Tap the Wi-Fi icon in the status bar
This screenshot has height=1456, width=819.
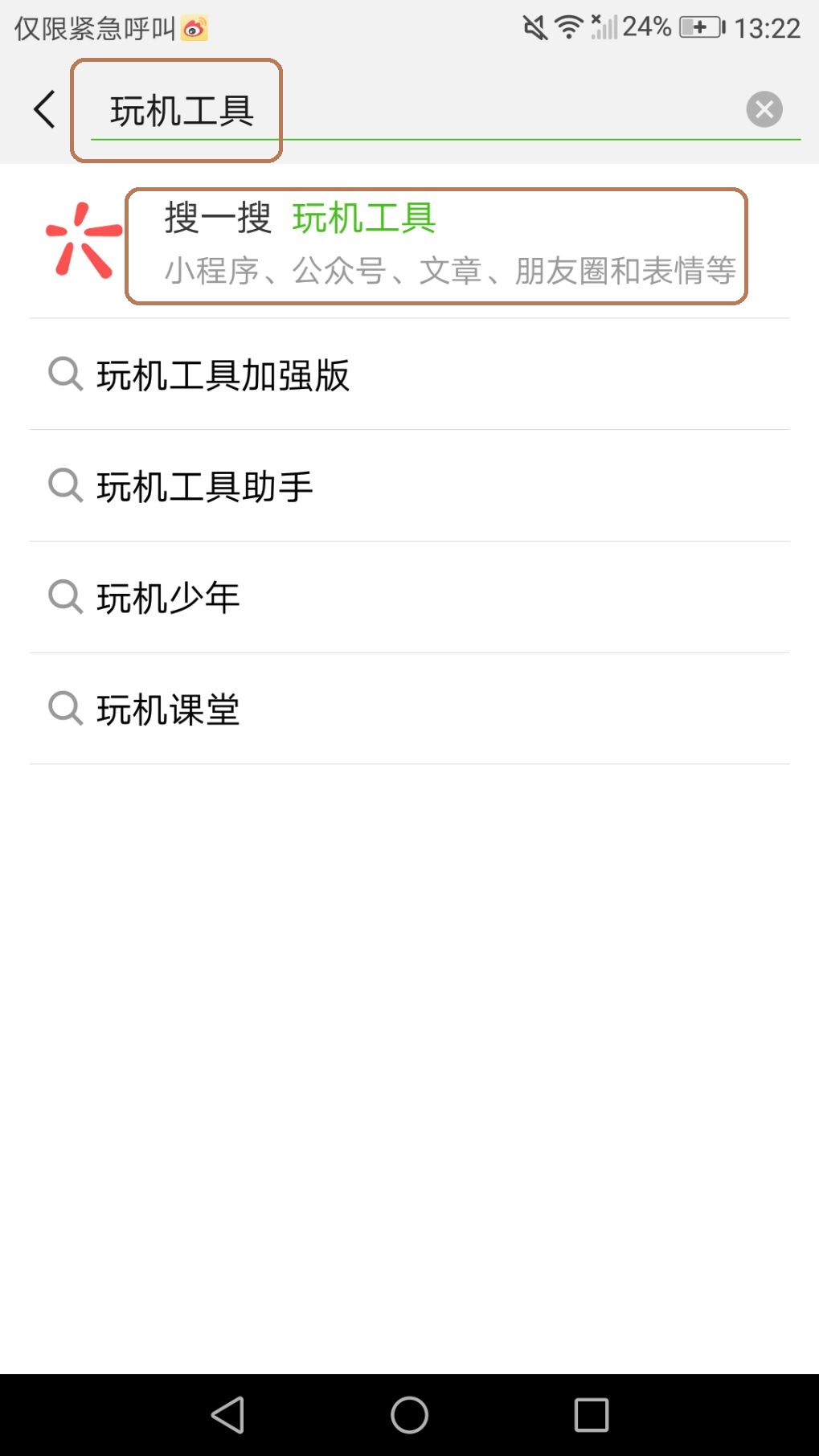(x=568, y=27)
